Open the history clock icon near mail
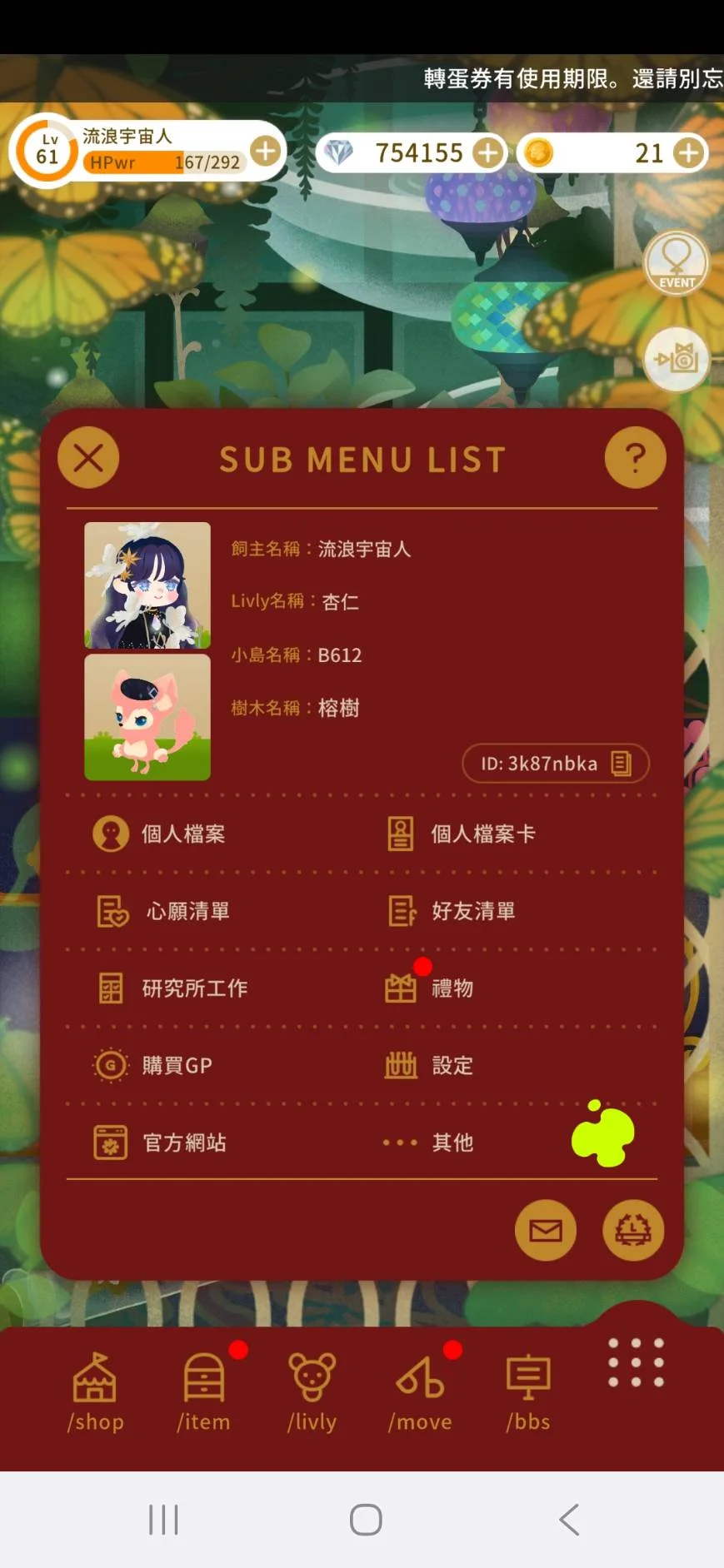The width and height of the screenshot is (724, 1568). [x=632, y=1231]
